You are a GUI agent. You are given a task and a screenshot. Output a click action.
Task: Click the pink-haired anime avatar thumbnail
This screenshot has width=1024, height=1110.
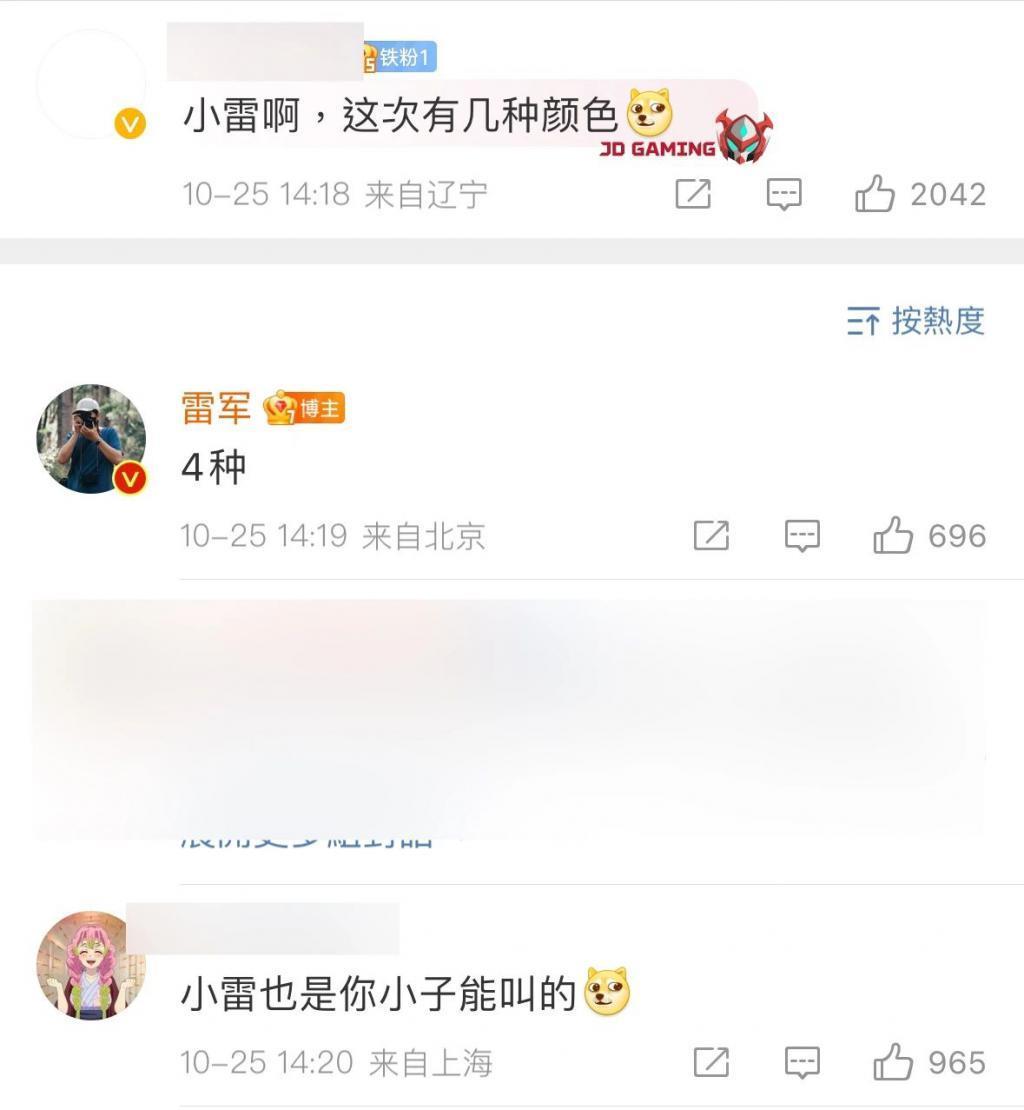click(88, 961)
